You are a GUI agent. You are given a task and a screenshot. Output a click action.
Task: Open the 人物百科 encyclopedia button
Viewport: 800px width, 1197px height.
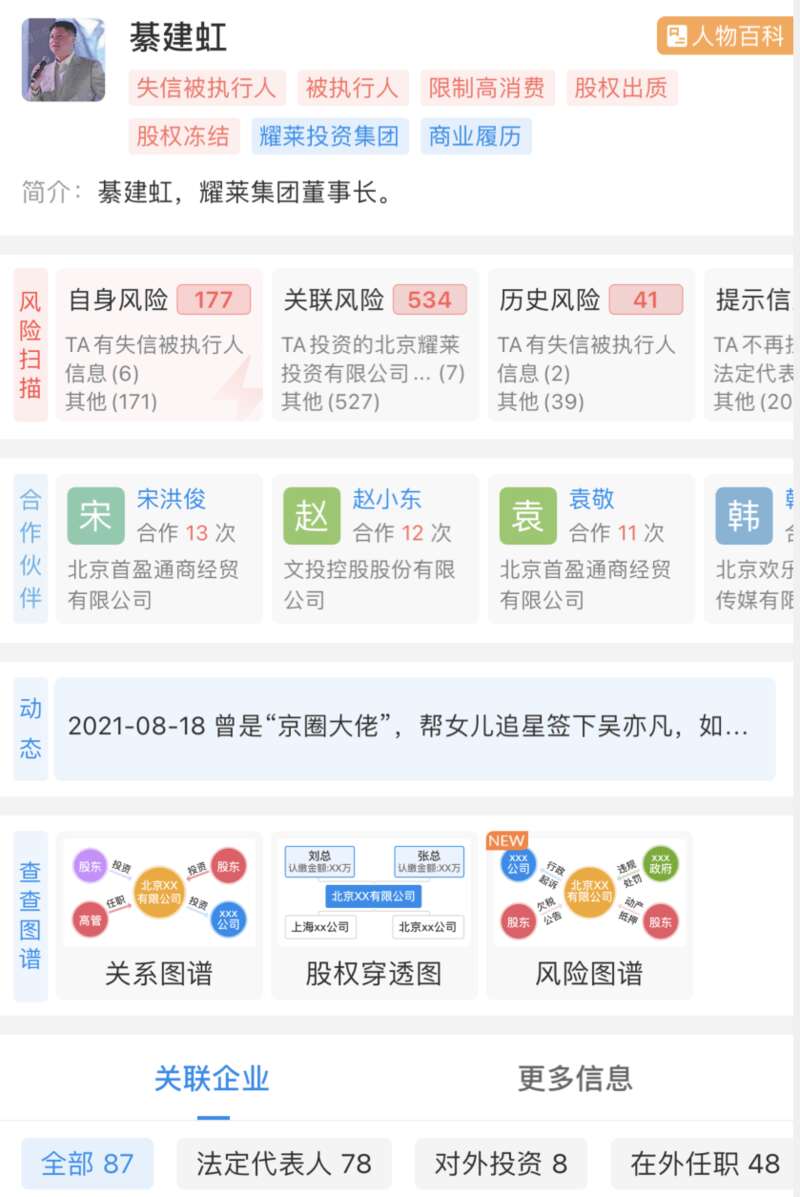[x=725, y=37]
